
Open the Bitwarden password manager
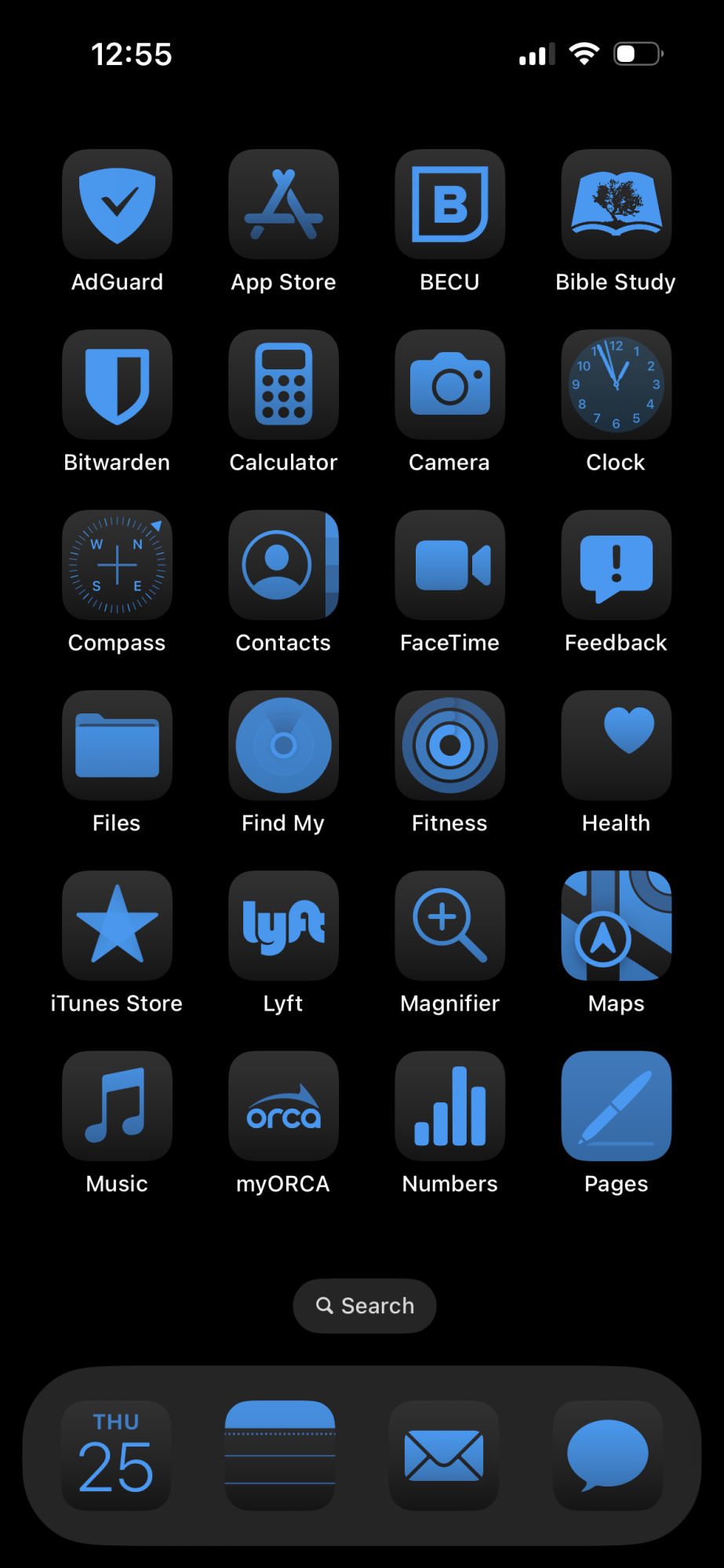click(x=117, y=385)
